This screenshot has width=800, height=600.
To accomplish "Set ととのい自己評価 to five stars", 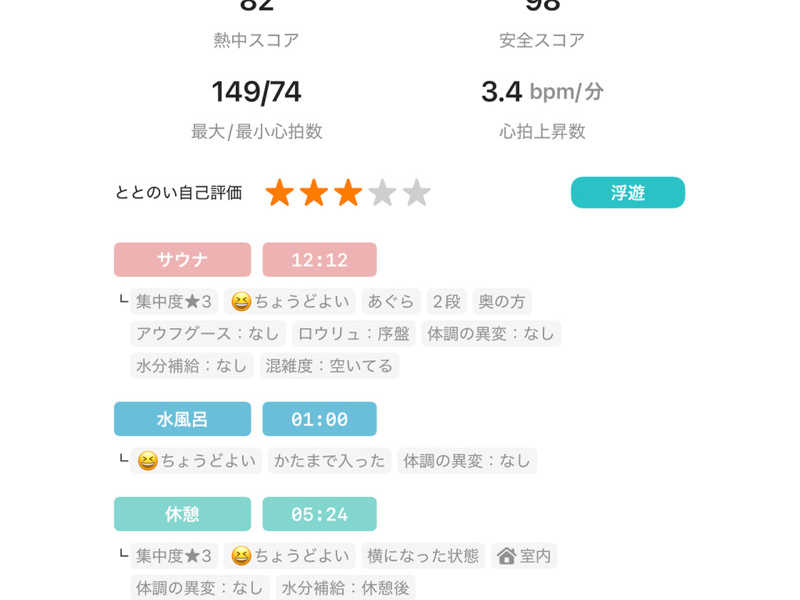I will pos(416,193).
